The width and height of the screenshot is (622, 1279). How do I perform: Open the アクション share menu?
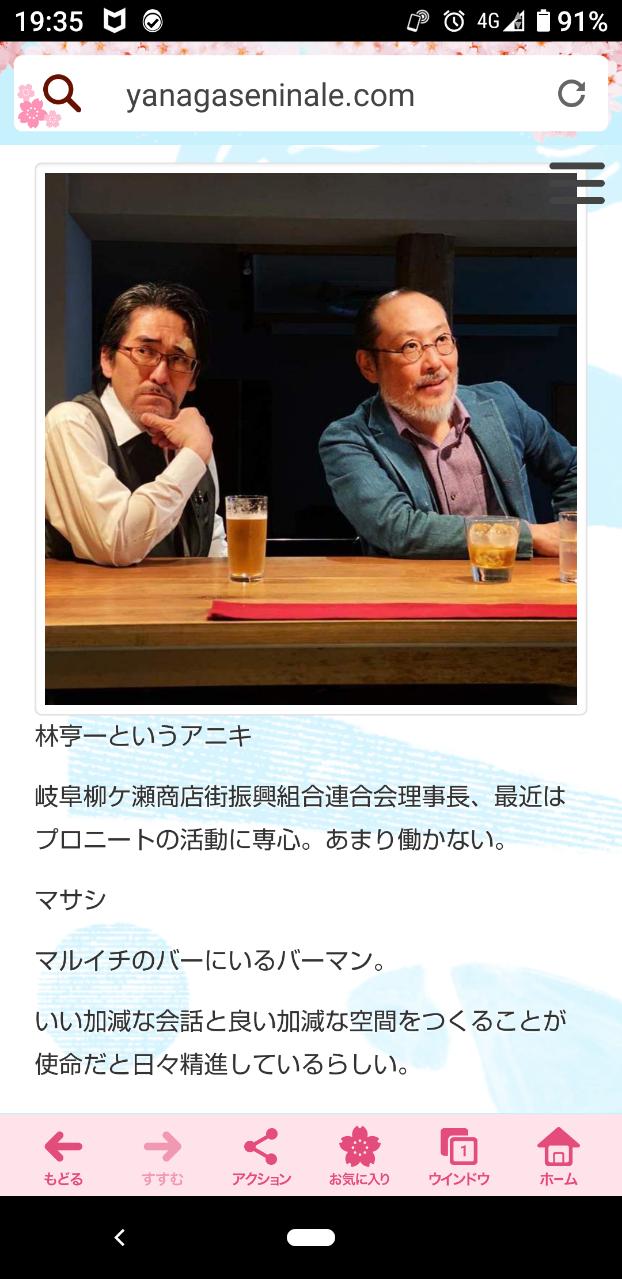261,1156
